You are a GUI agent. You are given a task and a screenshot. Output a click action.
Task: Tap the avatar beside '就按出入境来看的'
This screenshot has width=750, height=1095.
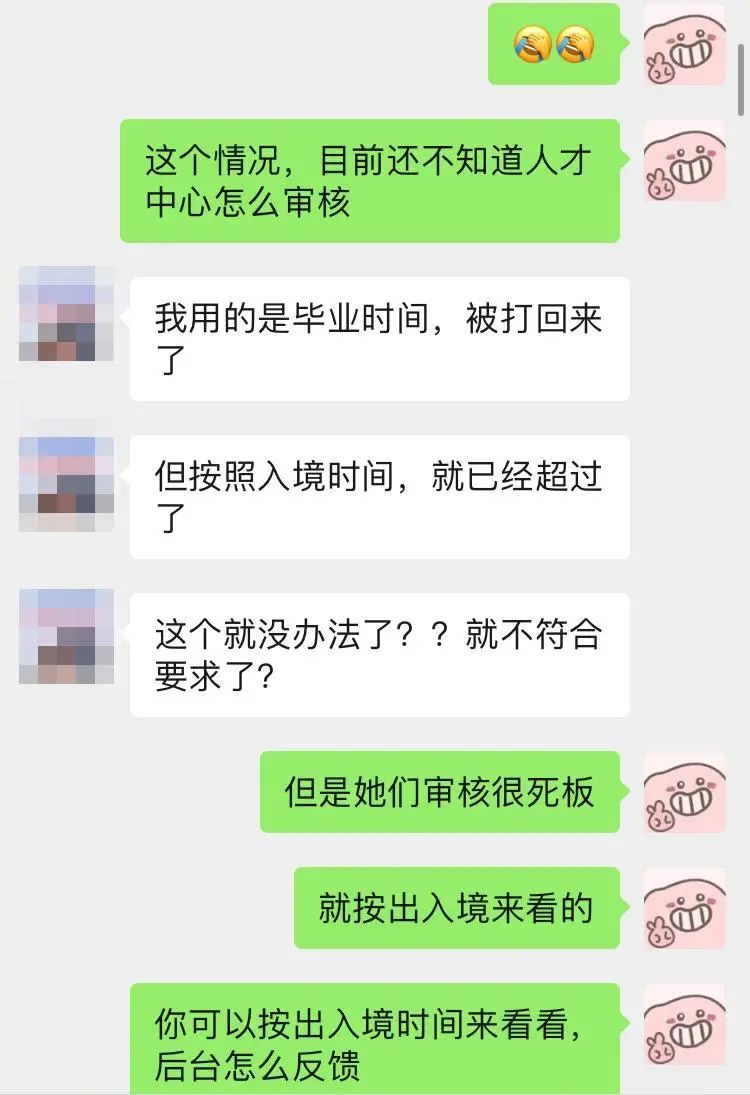tap(684, 908)
